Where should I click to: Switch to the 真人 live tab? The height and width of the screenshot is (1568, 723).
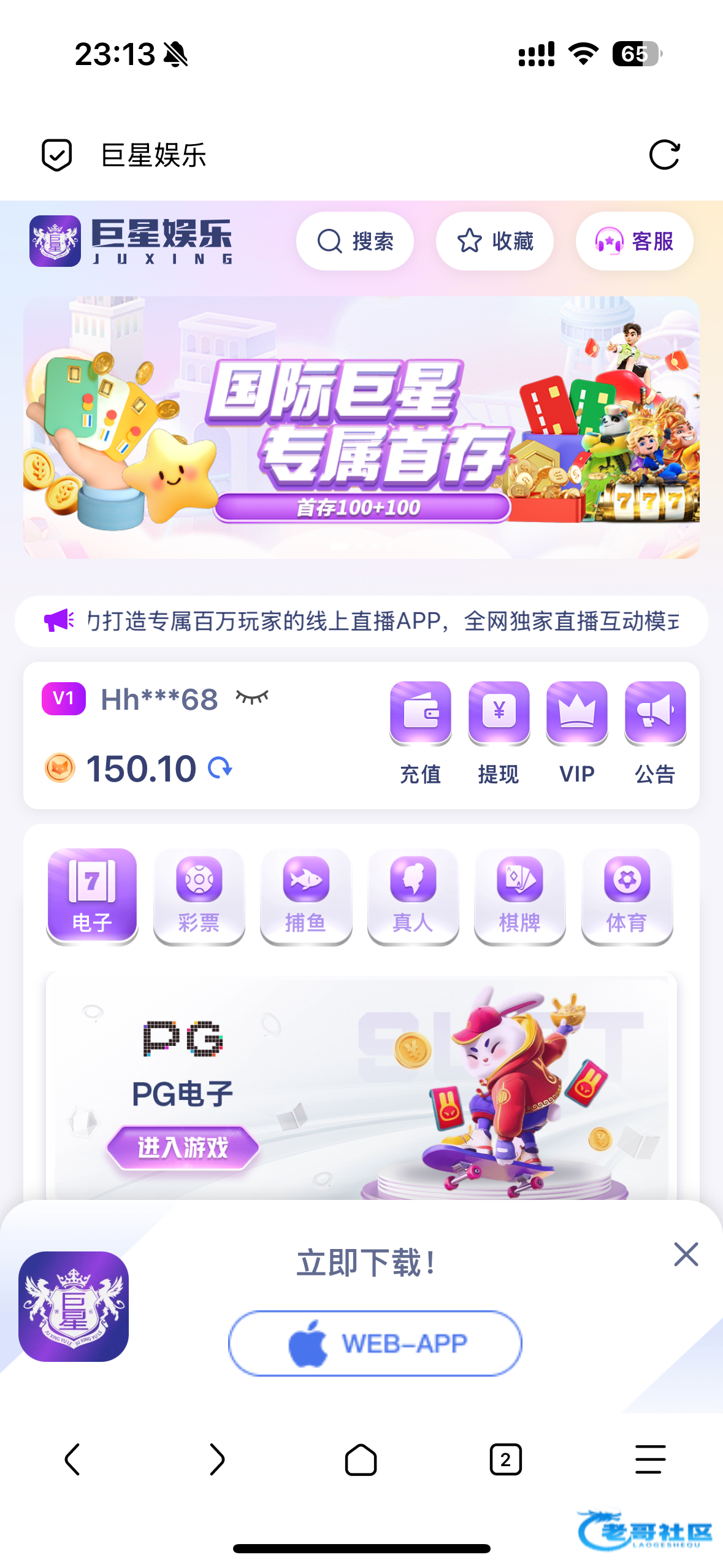pos(413,896)
